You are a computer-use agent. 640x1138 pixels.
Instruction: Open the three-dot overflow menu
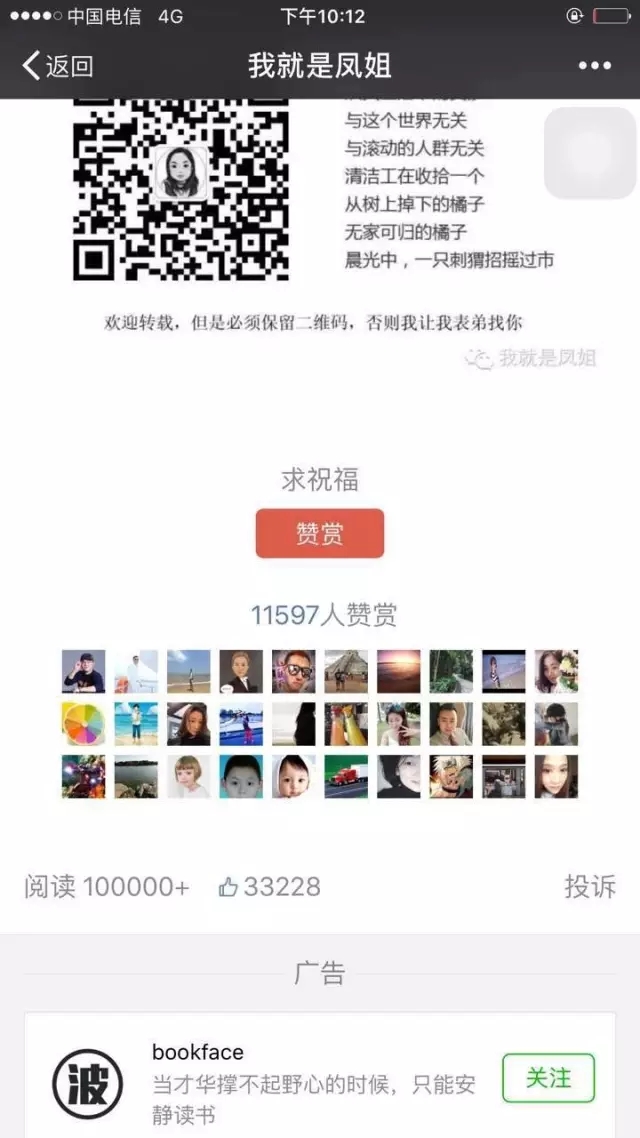point(595,66)
